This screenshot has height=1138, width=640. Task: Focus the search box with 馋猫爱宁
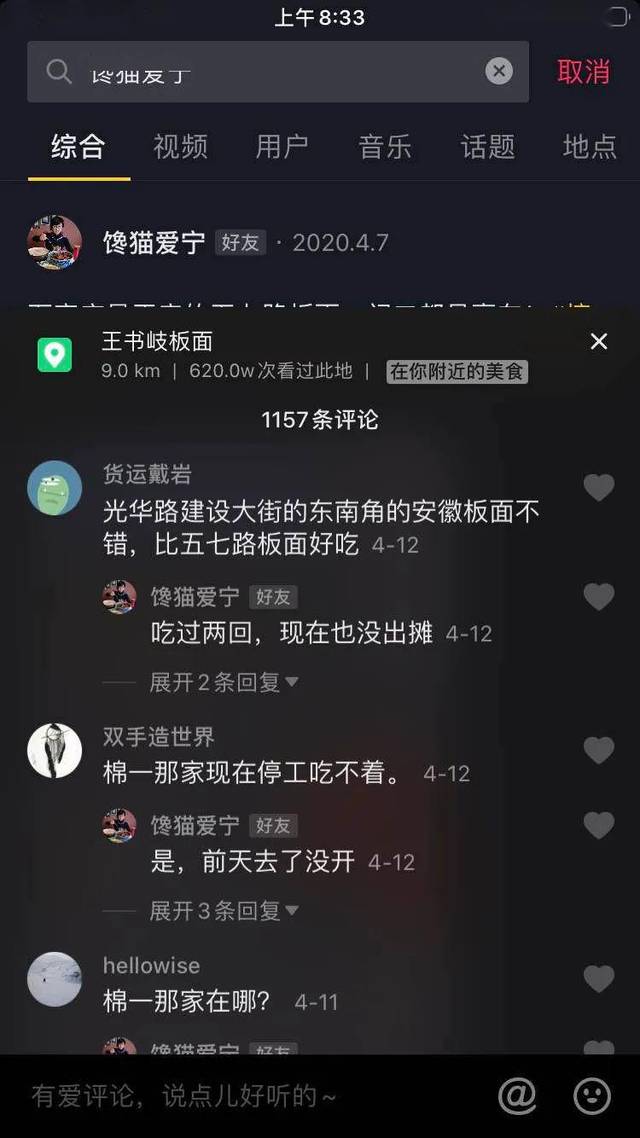[x=270, y=72]
